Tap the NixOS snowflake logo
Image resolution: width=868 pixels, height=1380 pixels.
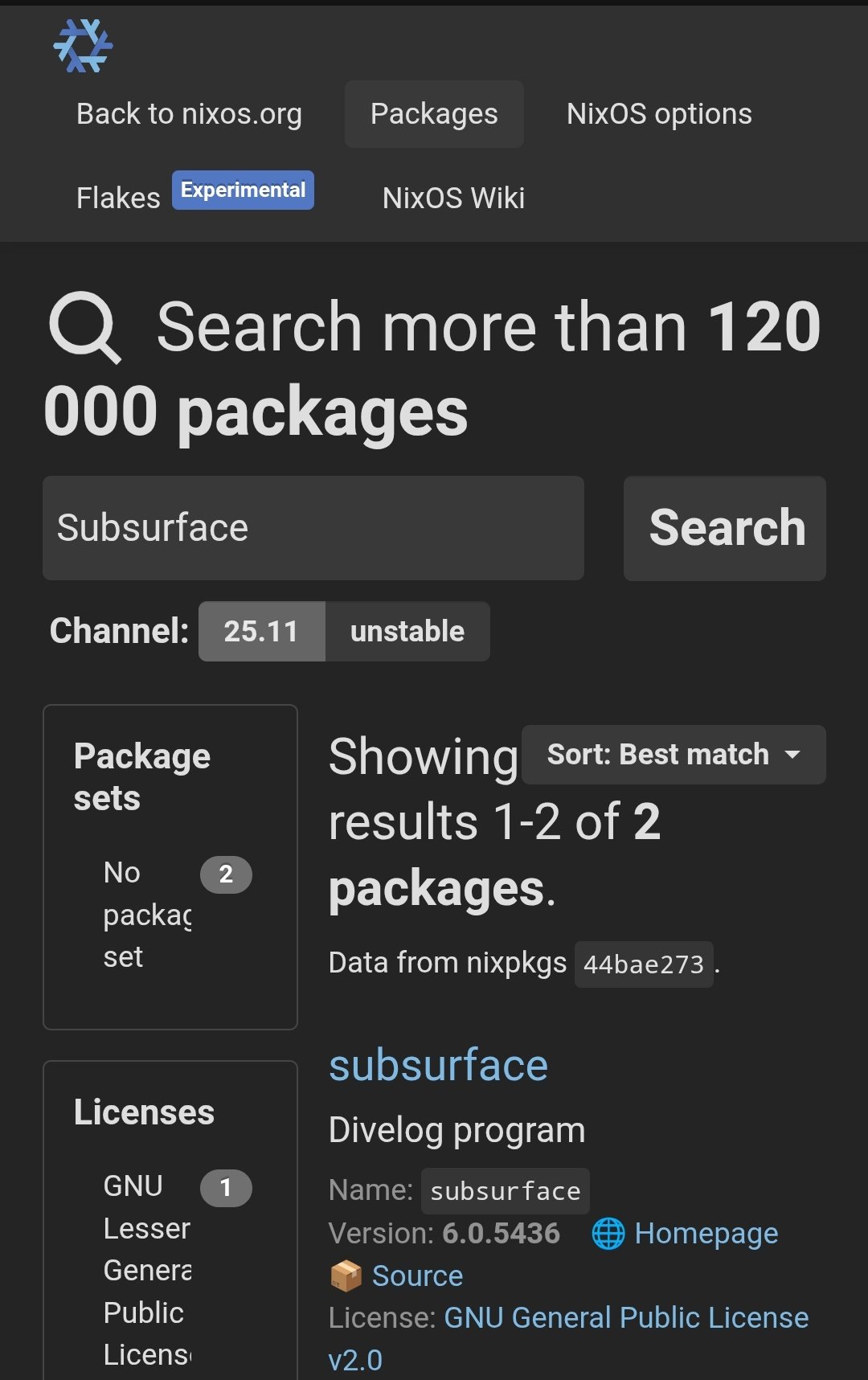83,46
